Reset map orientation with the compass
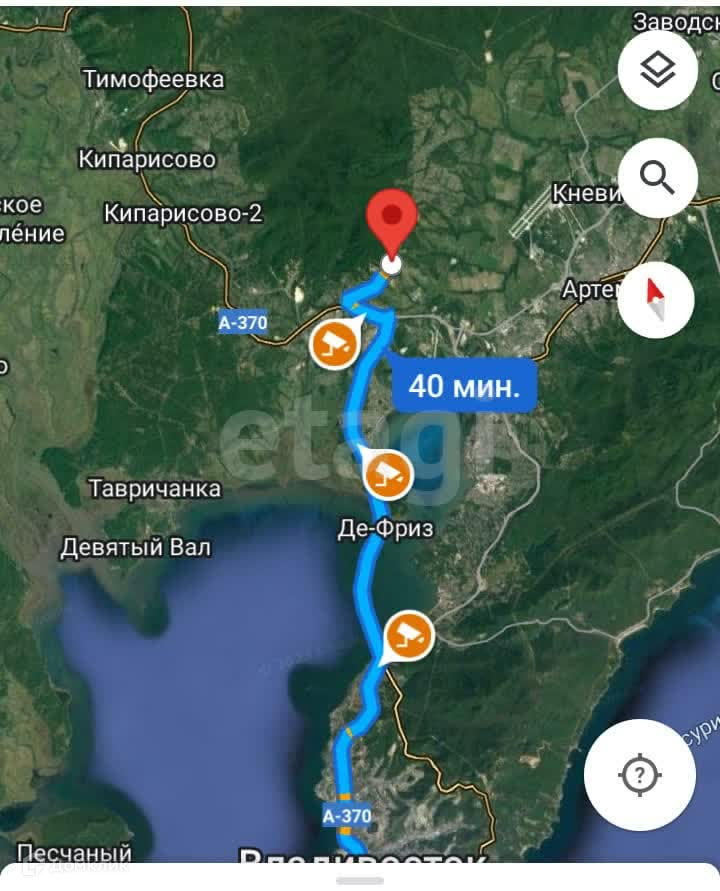Screen dimensions: 720x891 click(656, 297)
